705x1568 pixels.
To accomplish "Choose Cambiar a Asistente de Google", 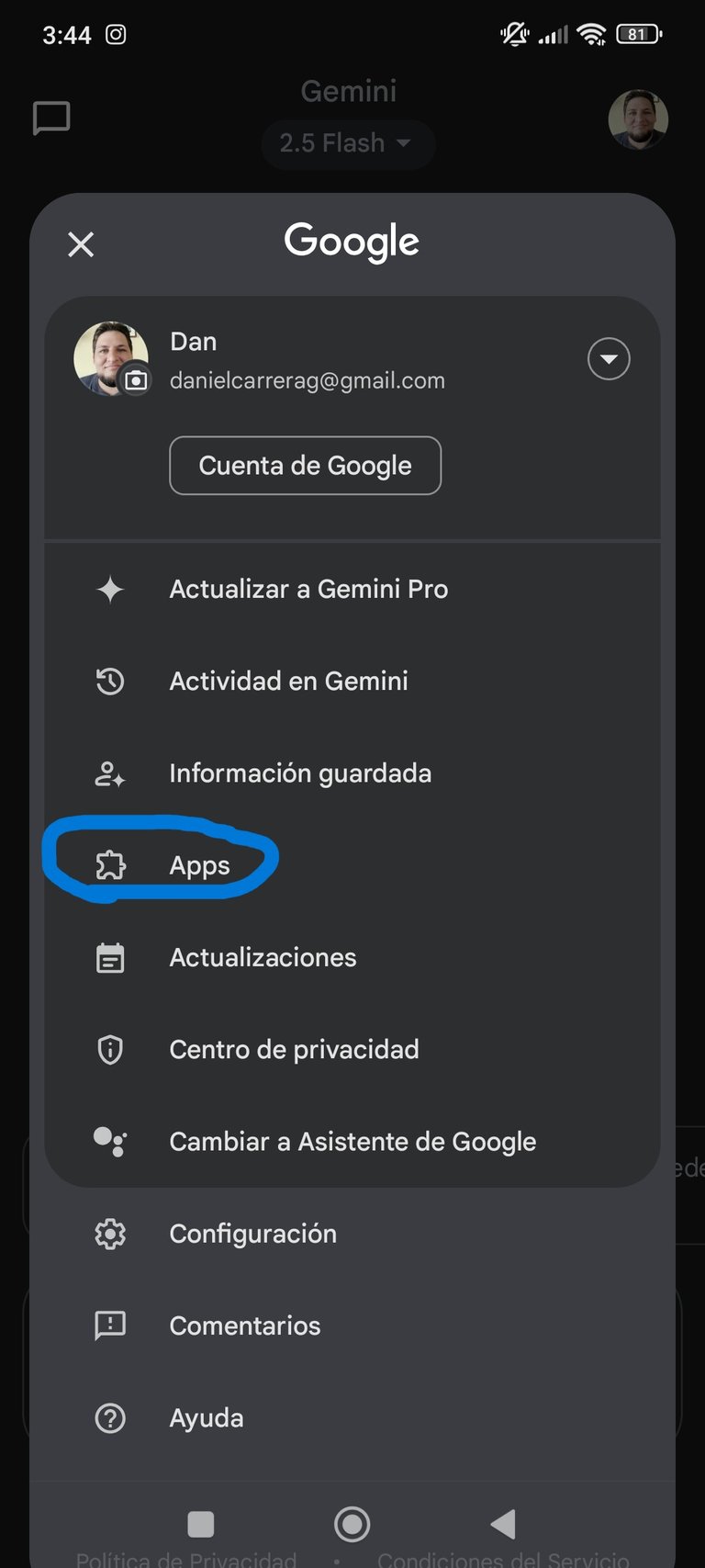I will click(352, 1142).
